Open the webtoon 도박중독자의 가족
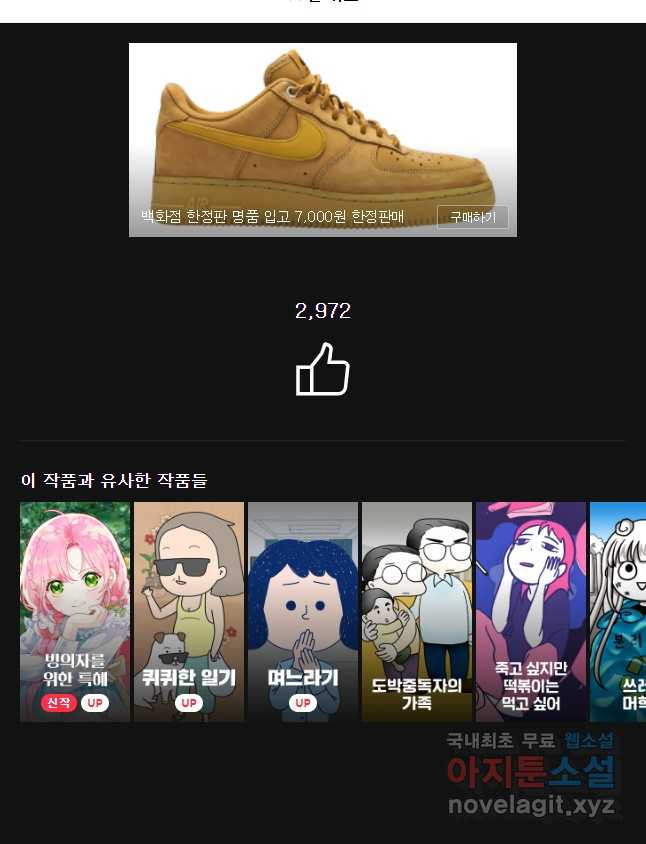 (x=417, y=610)
